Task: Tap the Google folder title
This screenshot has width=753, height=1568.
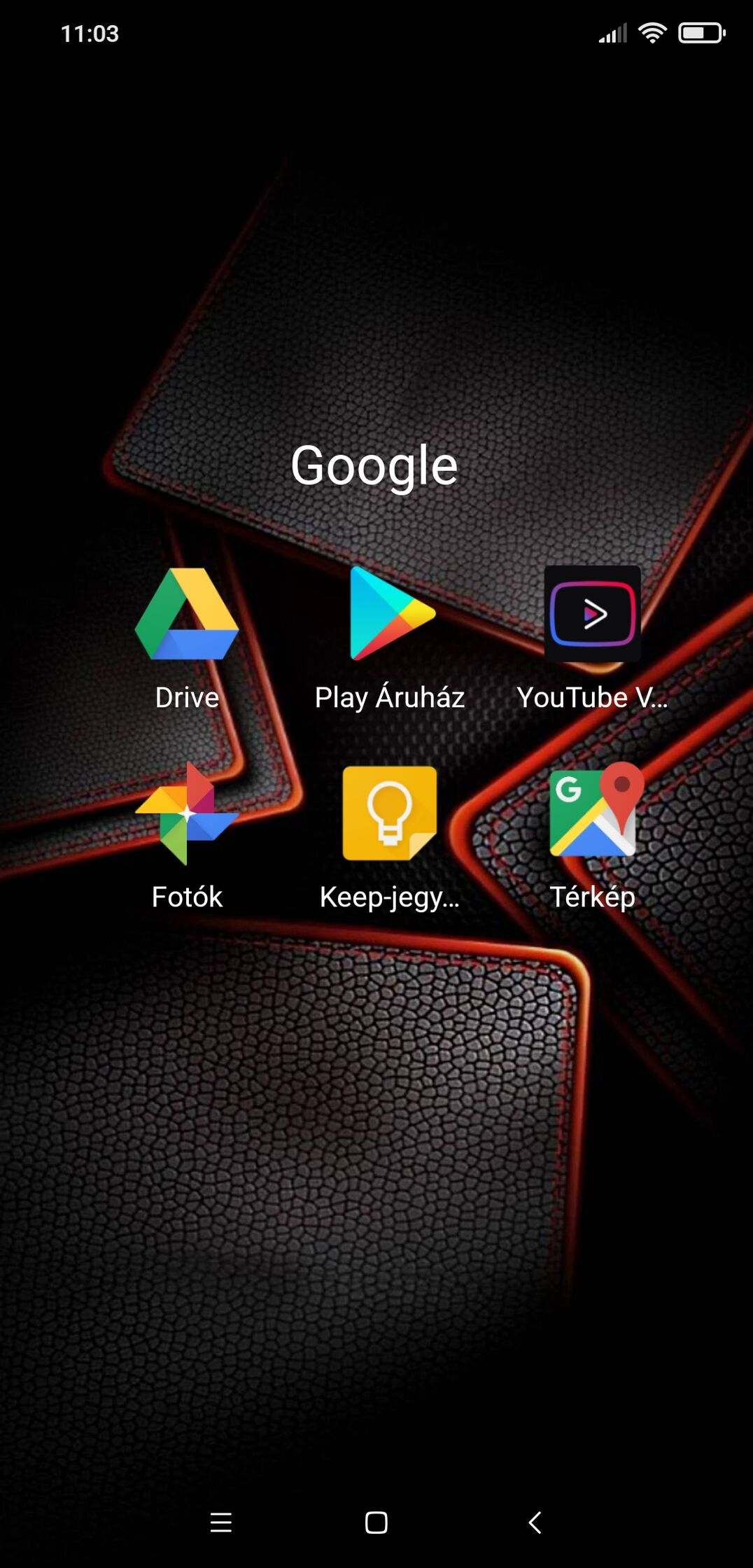Action: (374, 466)
